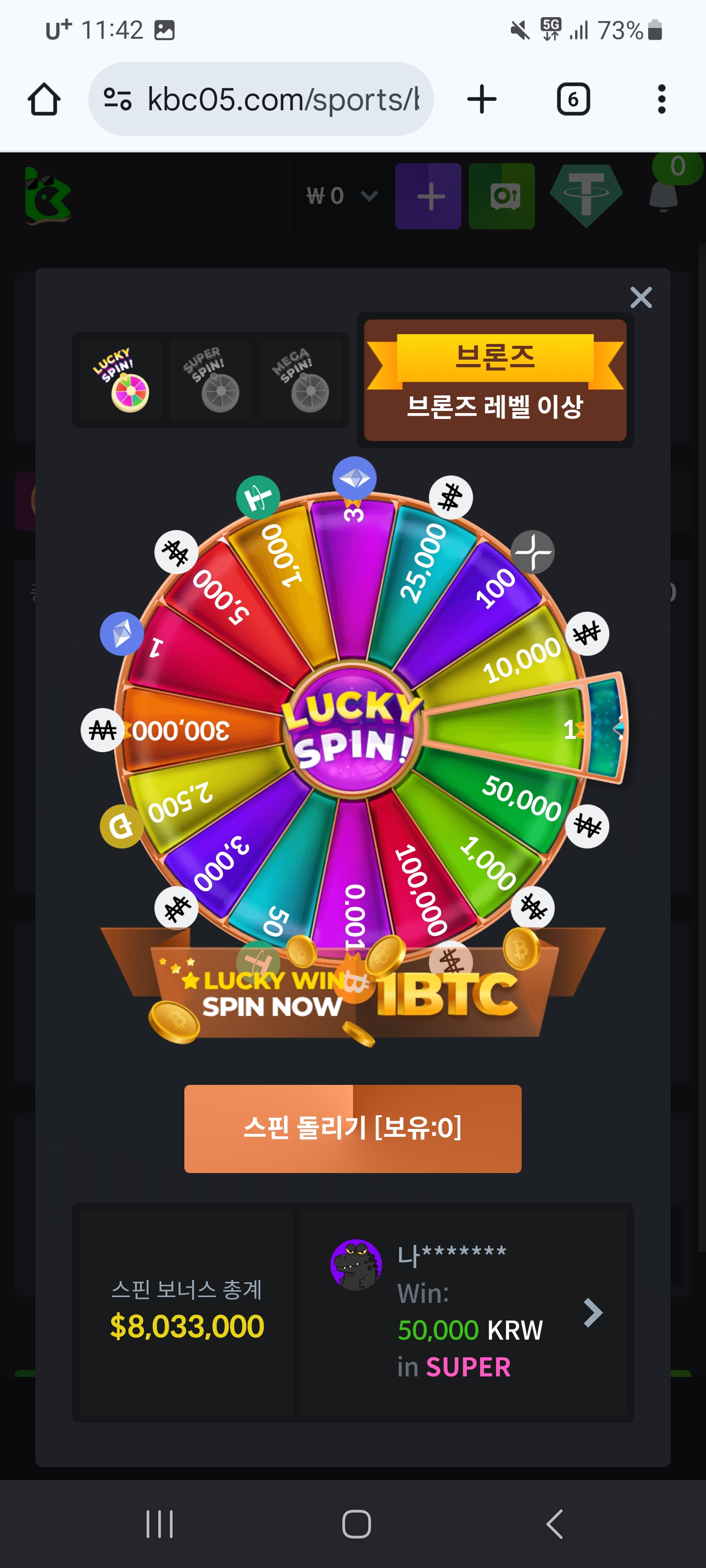This screenshot has height=1568, width=706.
Task: Open the next winner arrow
Action: (x=593, y=1312)
